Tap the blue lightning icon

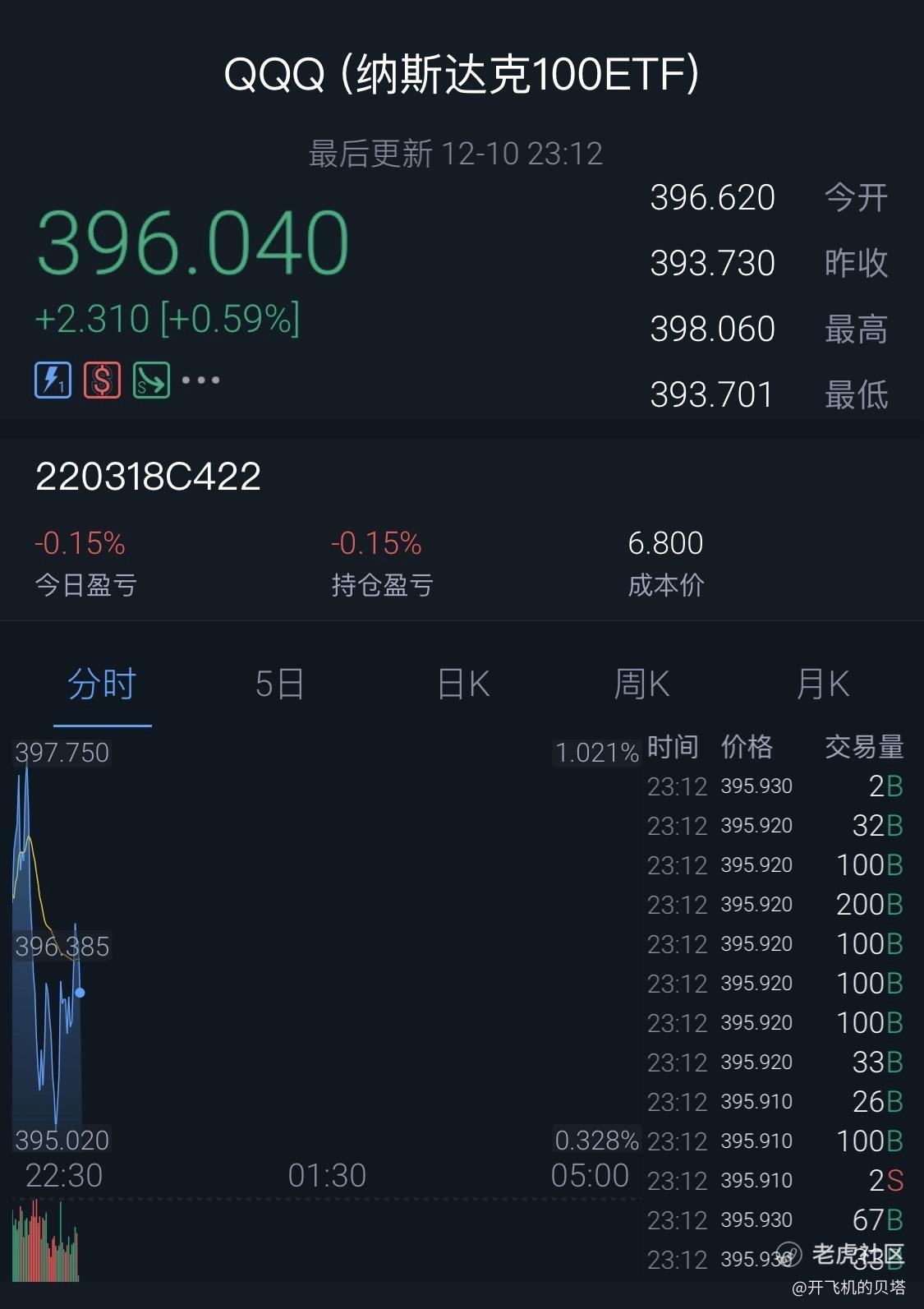point(53,380)
